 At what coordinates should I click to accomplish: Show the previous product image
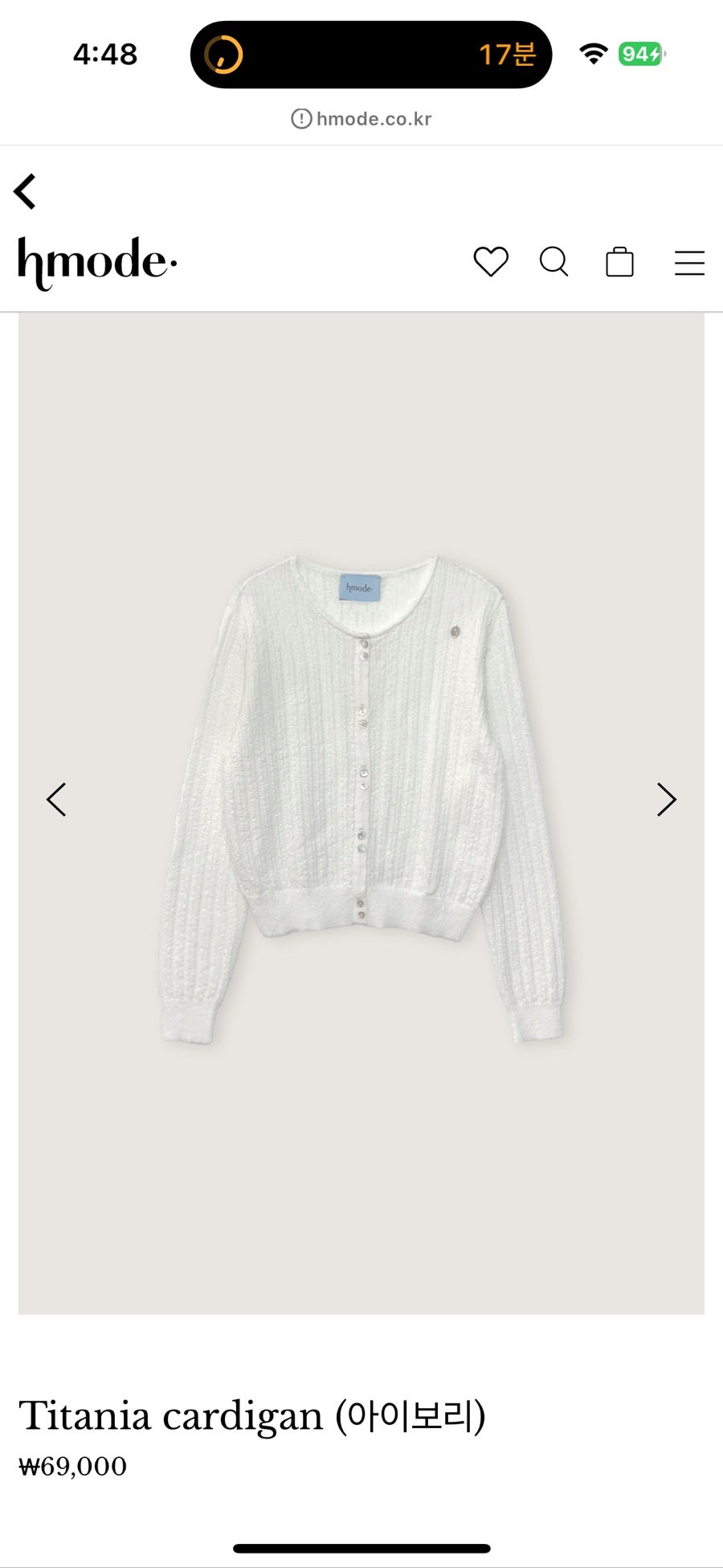[56, 800]
